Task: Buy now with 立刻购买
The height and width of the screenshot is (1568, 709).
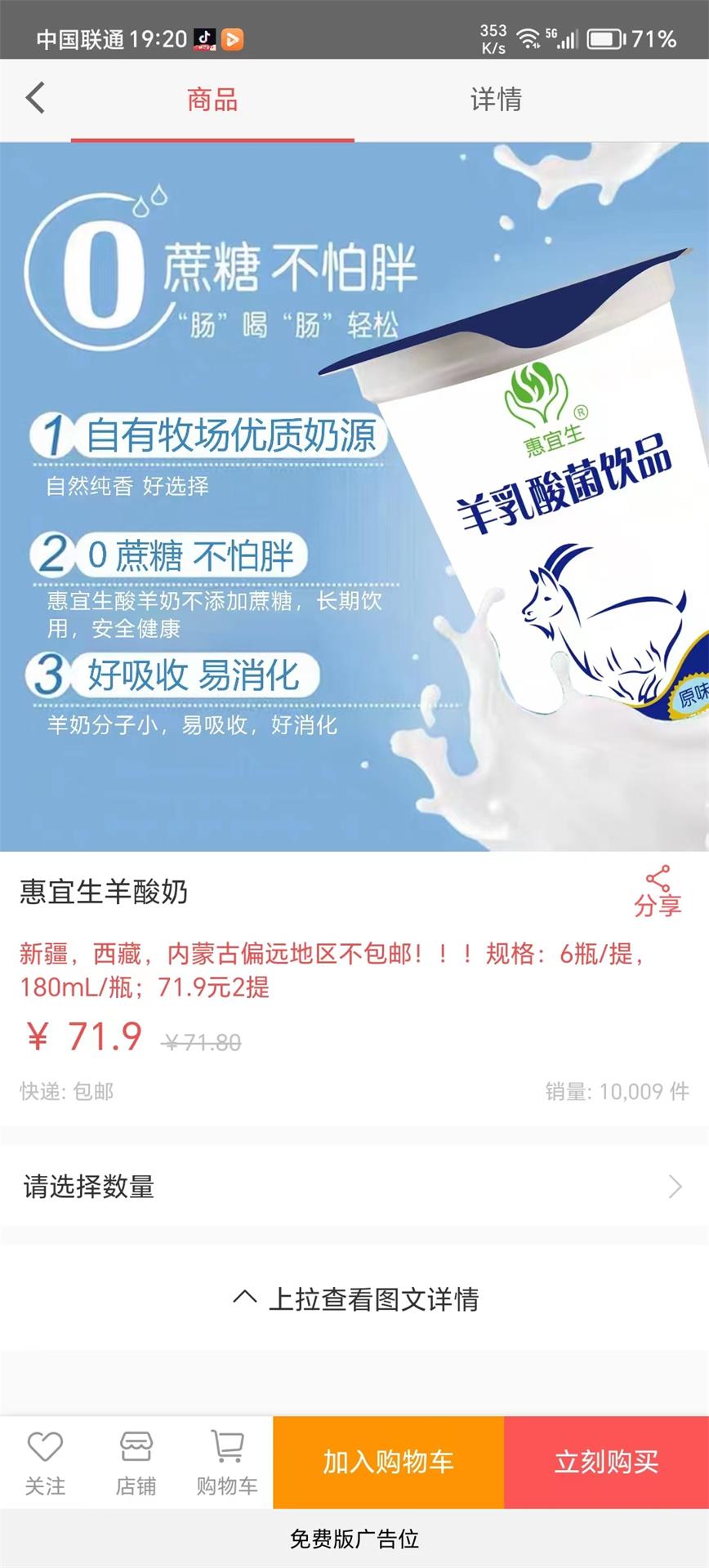Action: click(606, 1462)
